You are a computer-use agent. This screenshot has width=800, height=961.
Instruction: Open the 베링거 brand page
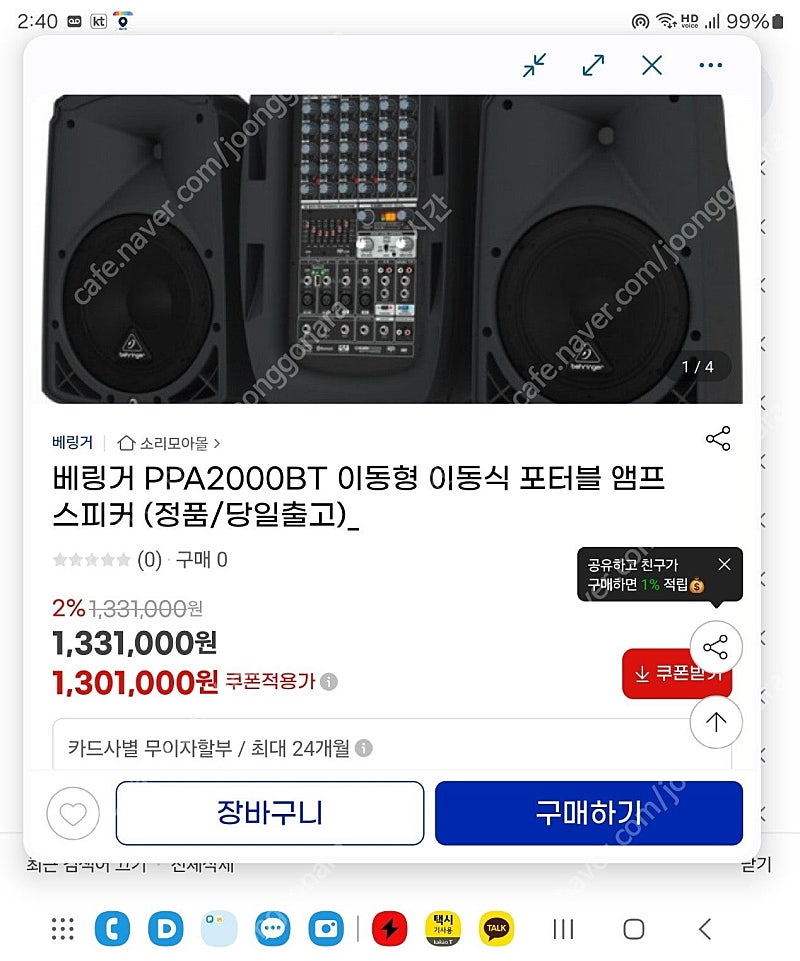pos(72,442)
